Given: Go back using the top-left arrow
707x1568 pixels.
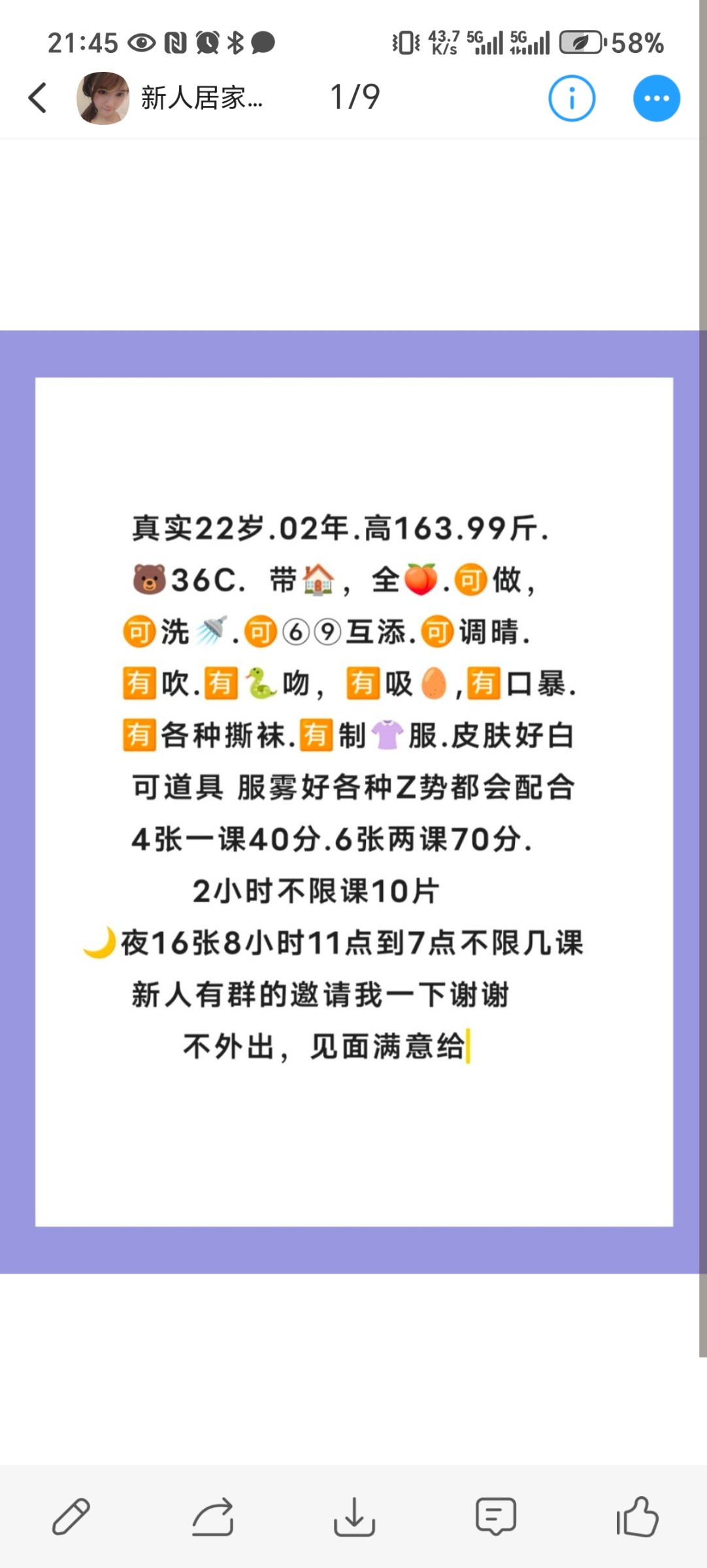Looking at the screenshot, I should pos(38,98).
